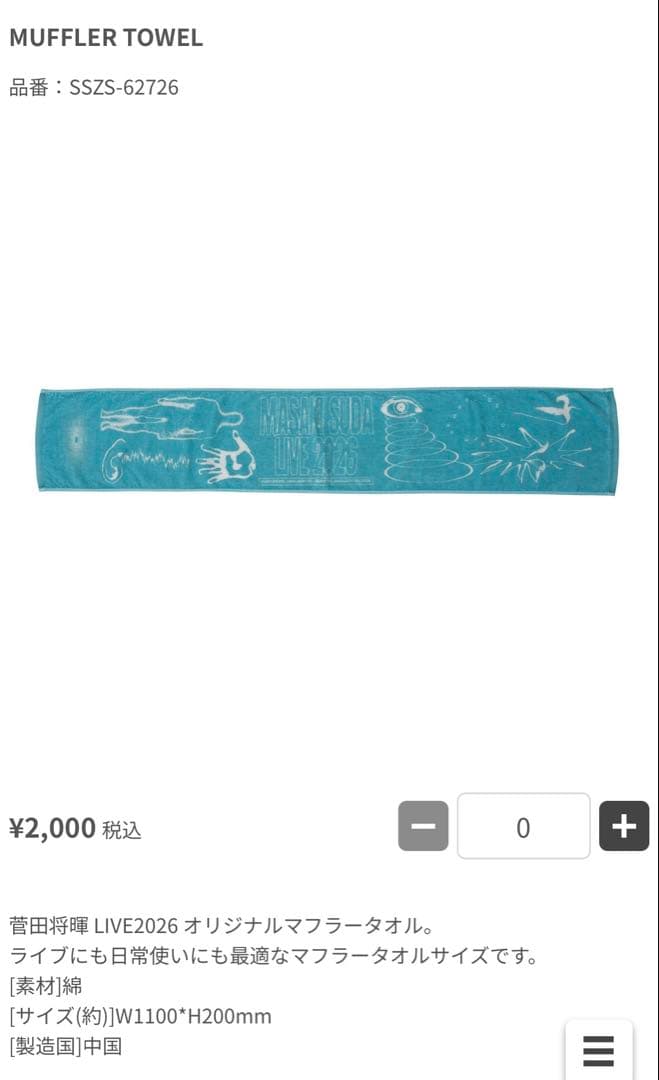Open the hamburger menu button
This screenshot has height=1080, width=659.
click(x=598, y=1051)
